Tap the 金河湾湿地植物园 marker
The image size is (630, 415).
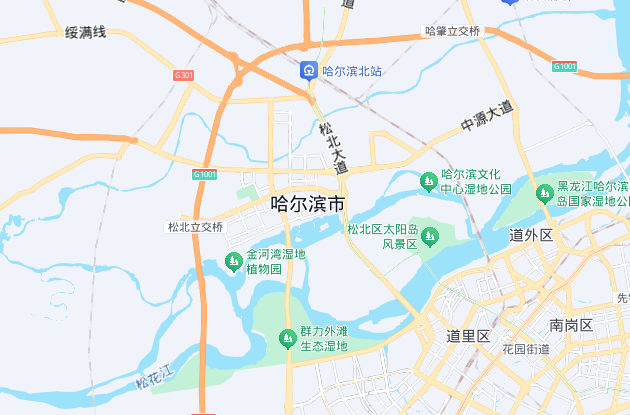pyautogui.click(x=234, y=262)
